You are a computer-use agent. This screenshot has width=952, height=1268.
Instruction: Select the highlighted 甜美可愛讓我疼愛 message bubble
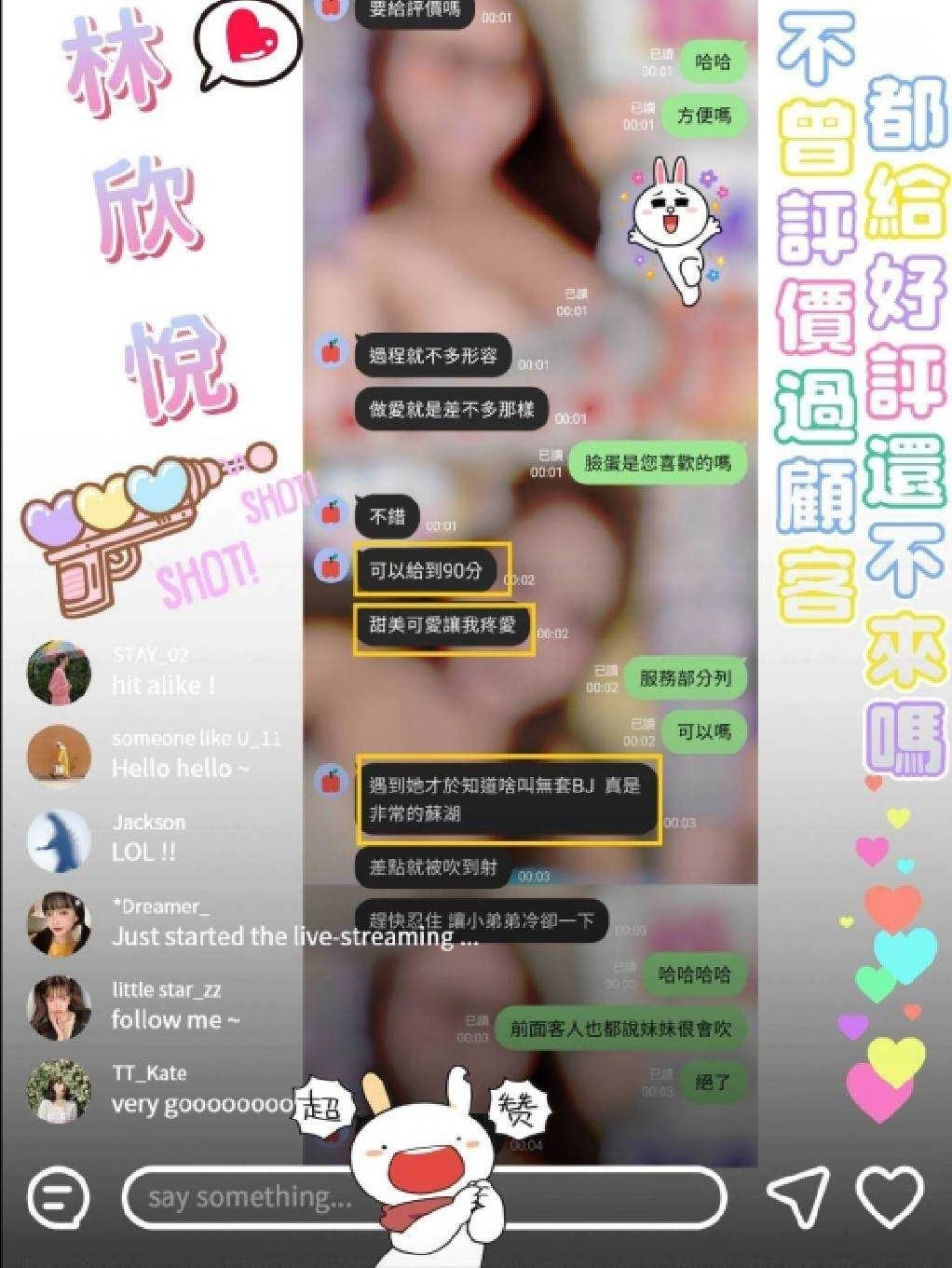pos(445,626)
